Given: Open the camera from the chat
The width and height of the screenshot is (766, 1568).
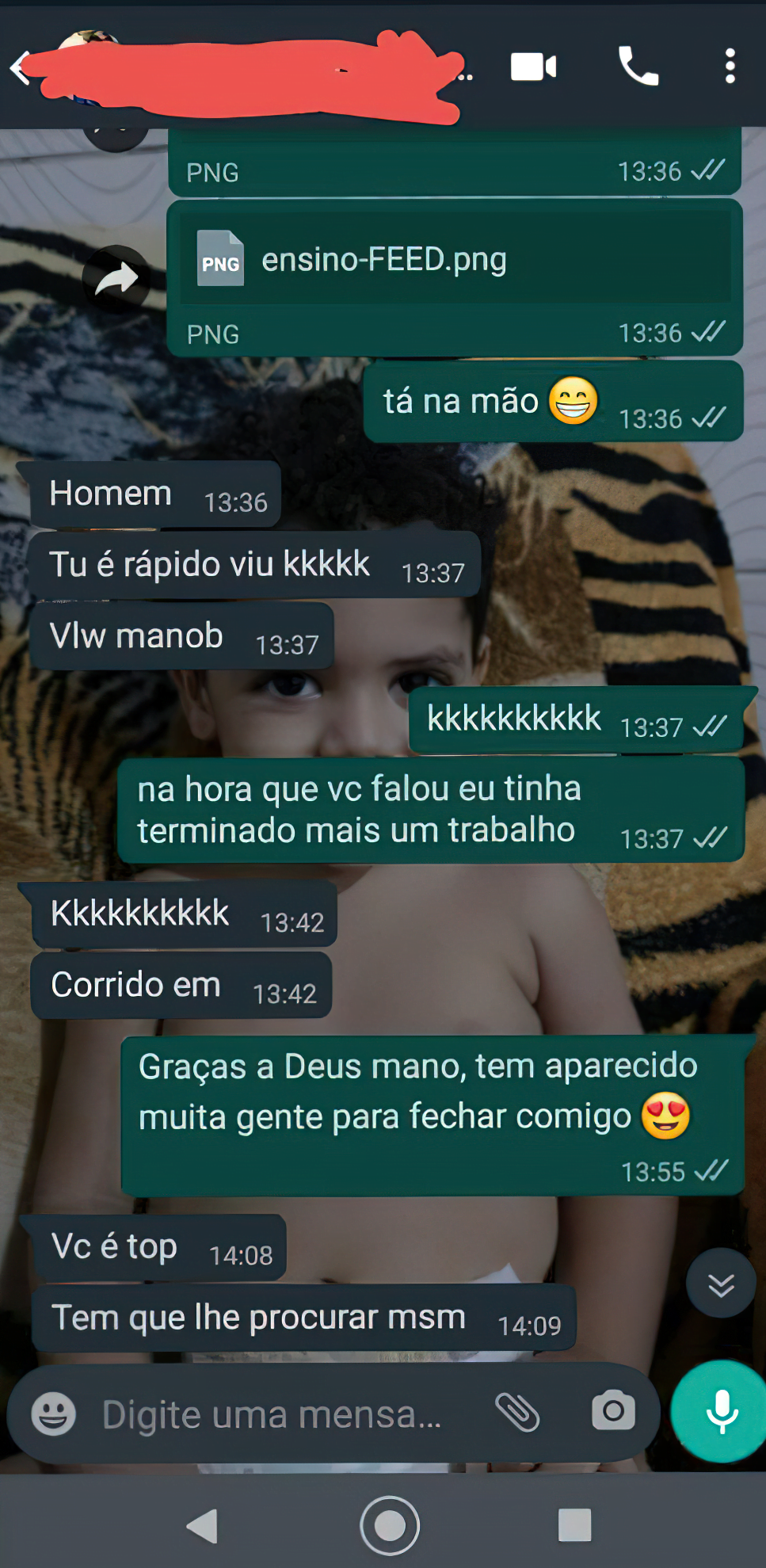Looking at the screenshot, I should (613, 1411).
